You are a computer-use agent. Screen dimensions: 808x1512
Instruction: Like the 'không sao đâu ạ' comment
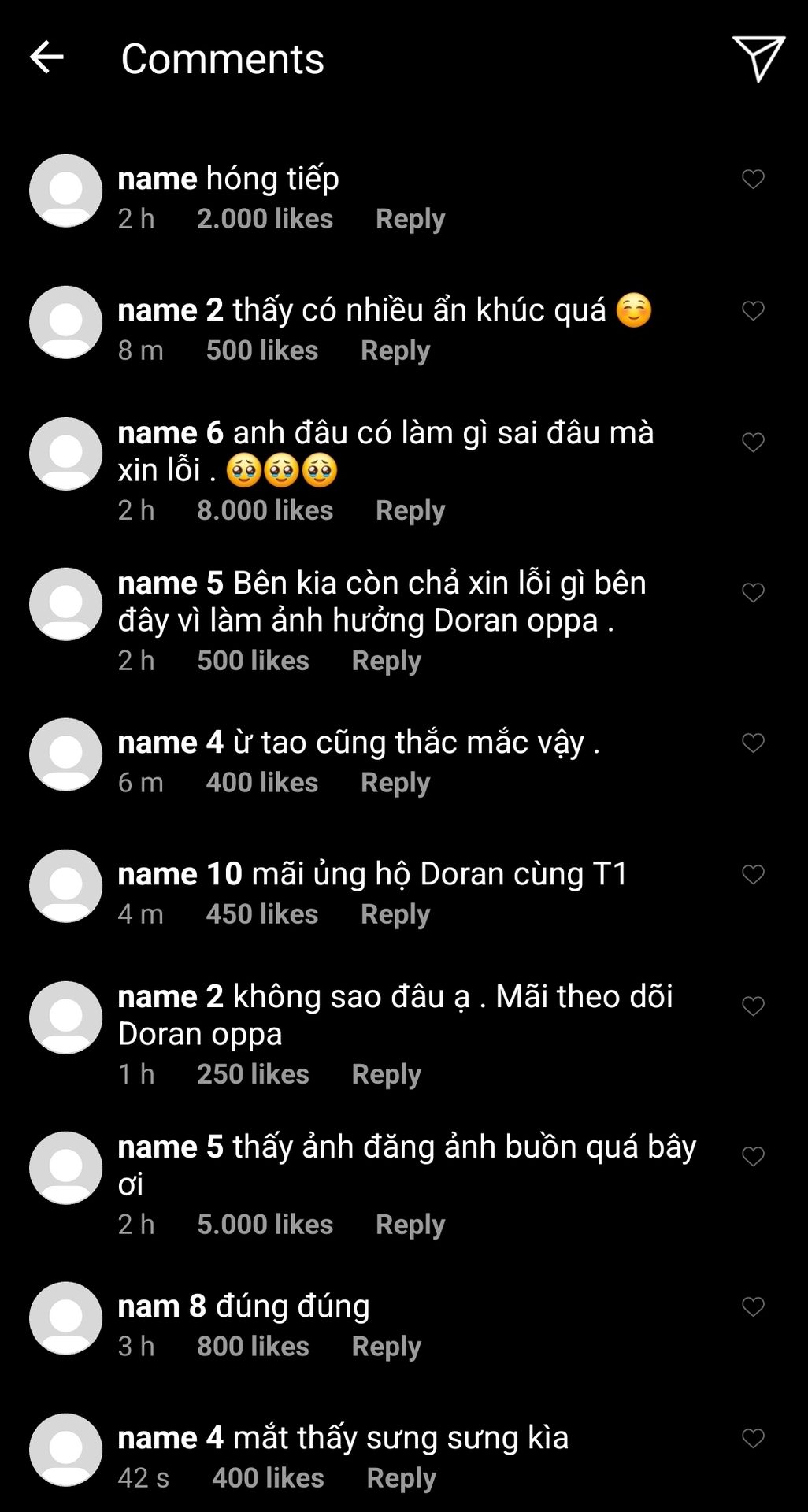pyautogui.click(x=753, y=1006)
